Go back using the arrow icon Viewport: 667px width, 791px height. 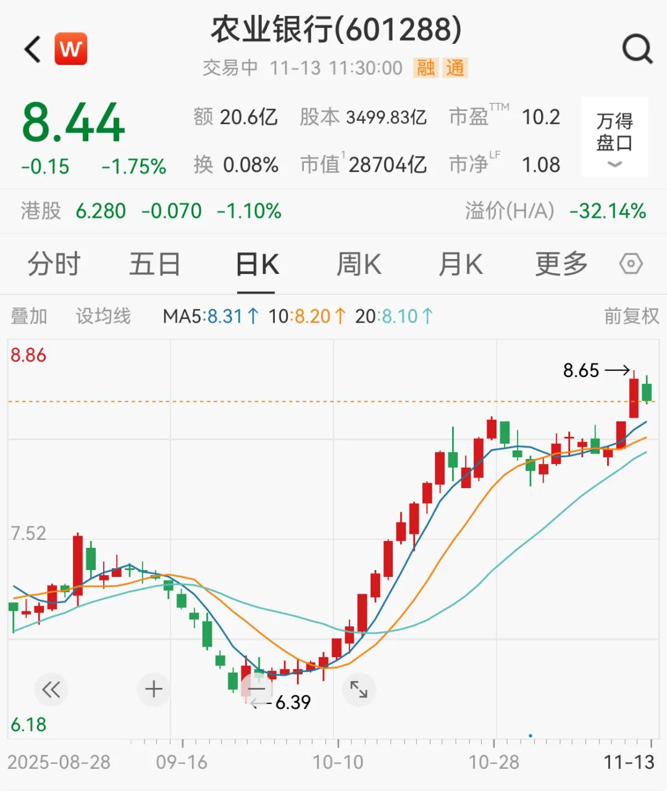click(31, 48)
